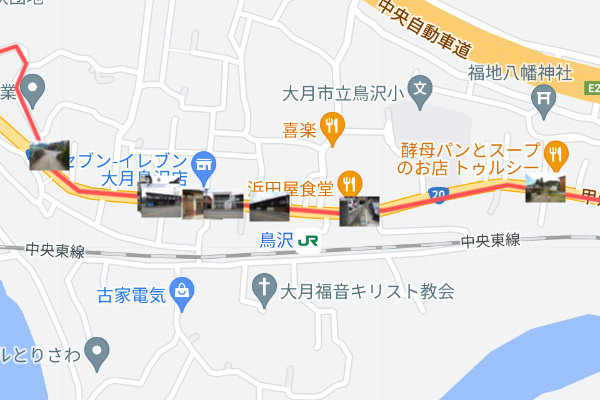600x400 pixels.
Task: Open the セブン-イレブン 大月鳥沢店 store pin
Action: click(204, 163)
